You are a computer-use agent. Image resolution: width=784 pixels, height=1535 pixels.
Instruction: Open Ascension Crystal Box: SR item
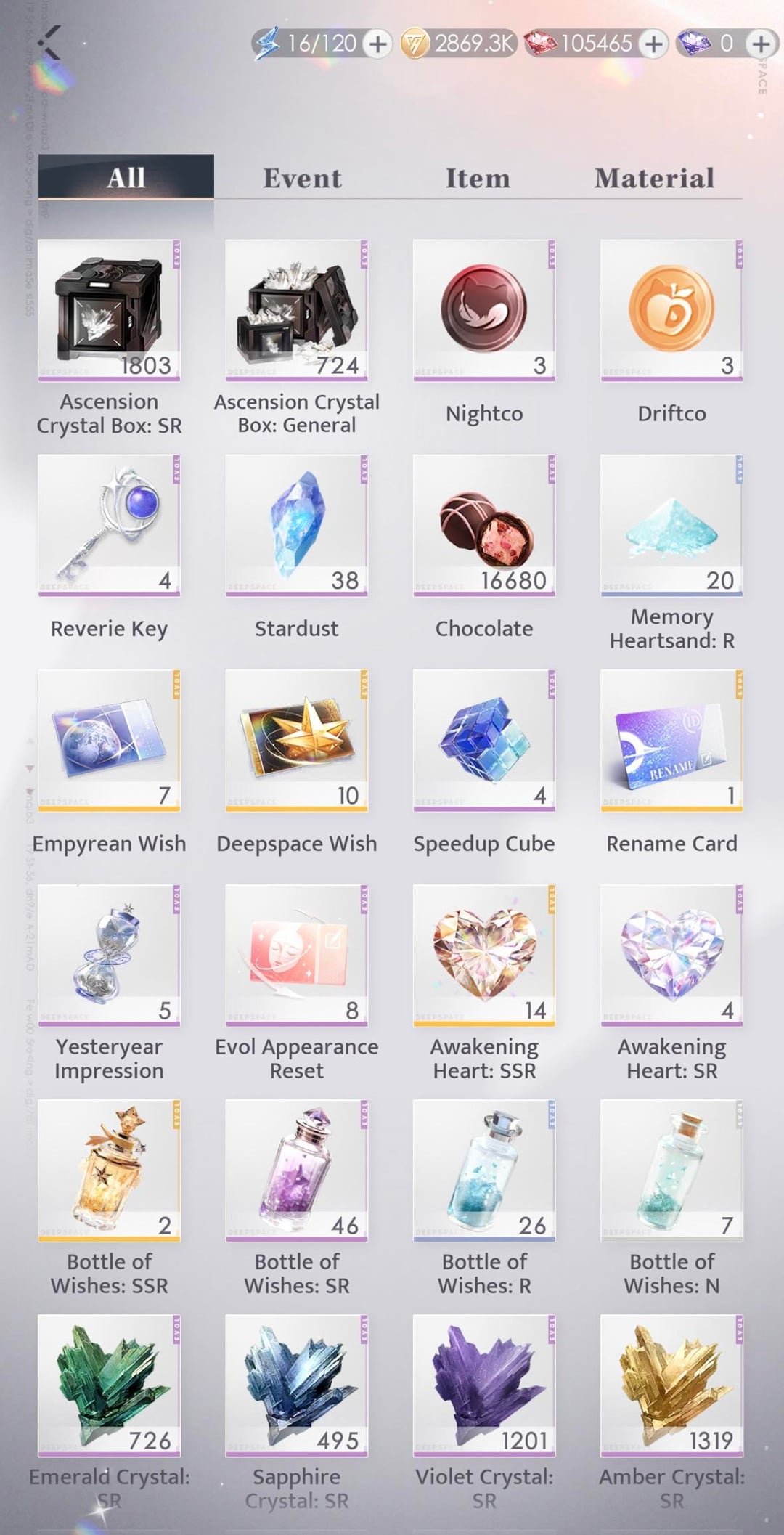click(109, 310)
